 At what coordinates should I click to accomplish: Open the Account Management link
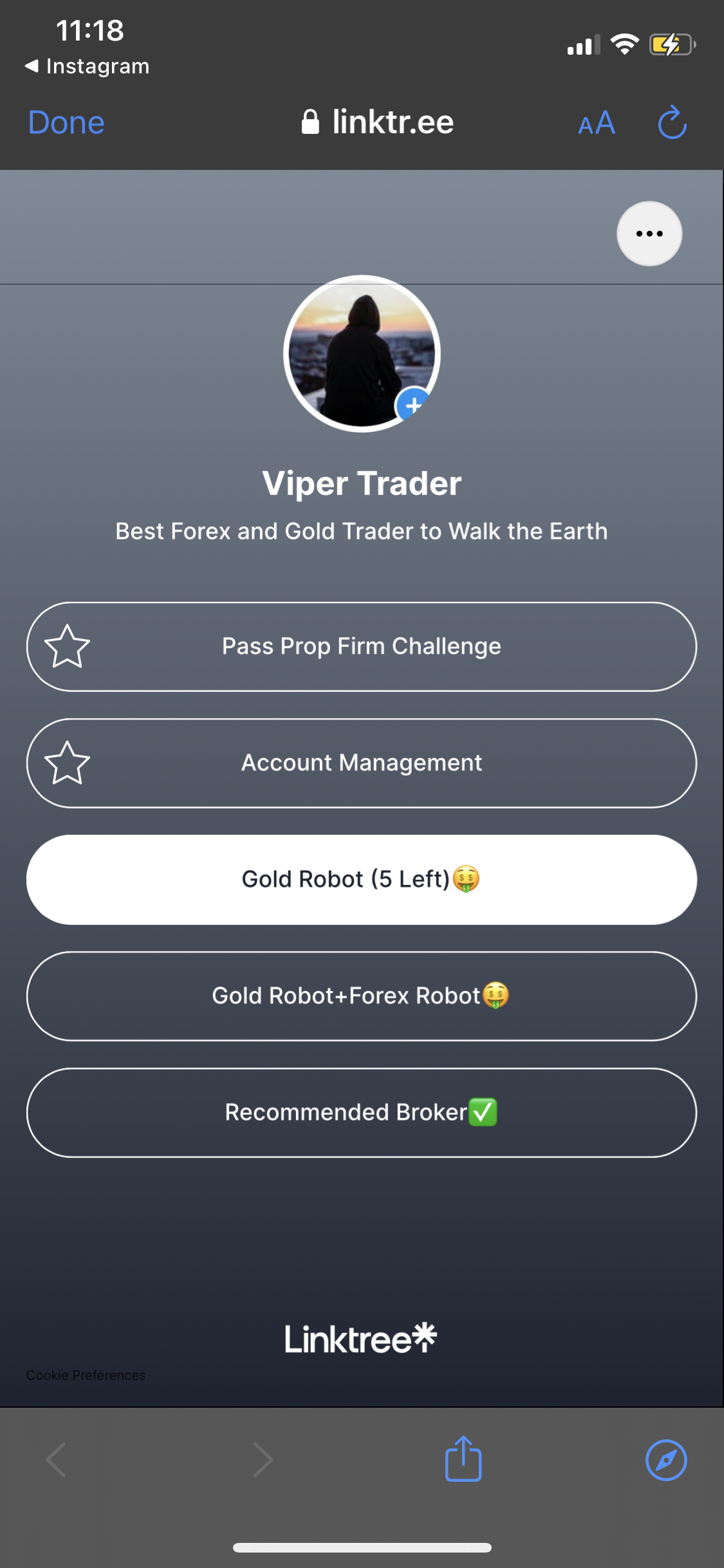(361, 763)
